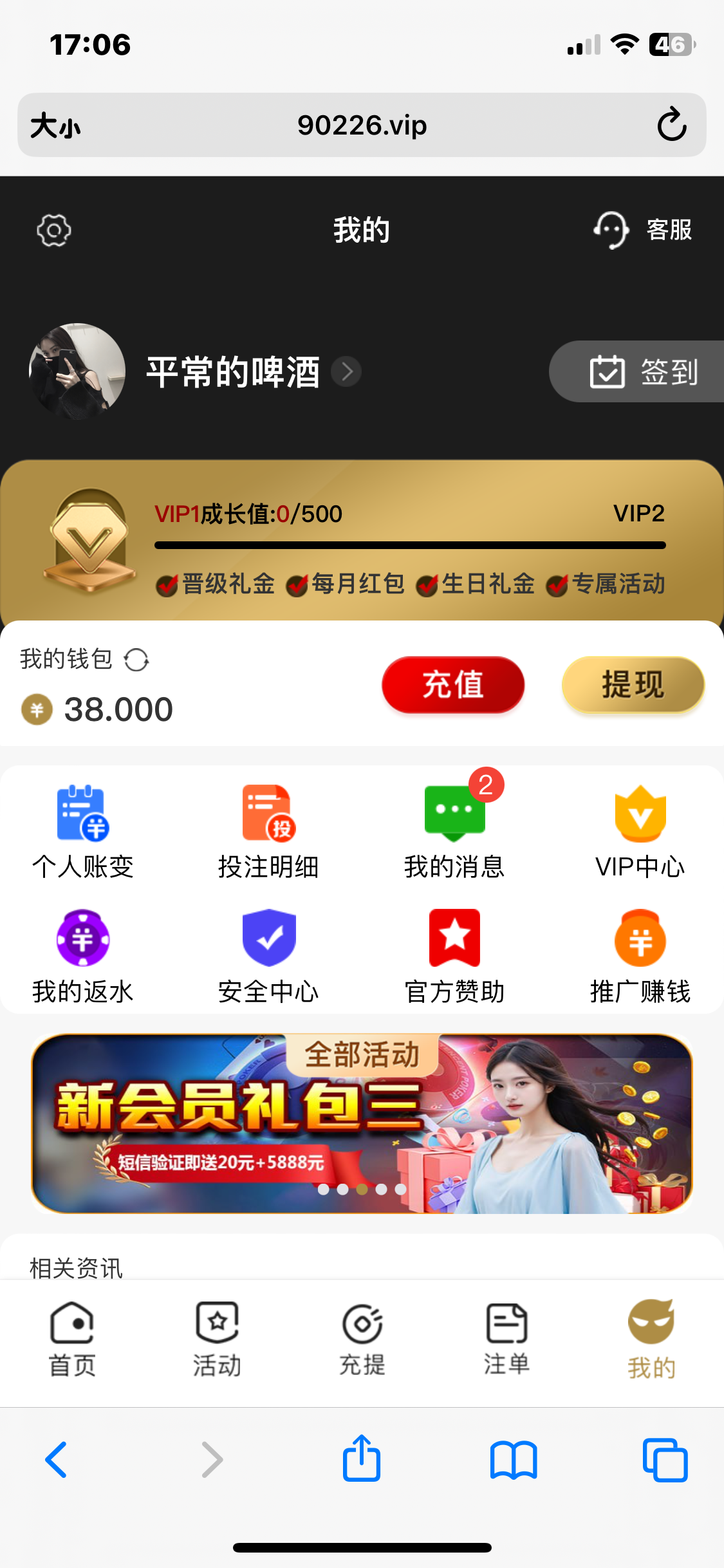This screenshot has width=724, height=1568.
Task: Open 个人账变 account changes
Action: tap(83, 832)
